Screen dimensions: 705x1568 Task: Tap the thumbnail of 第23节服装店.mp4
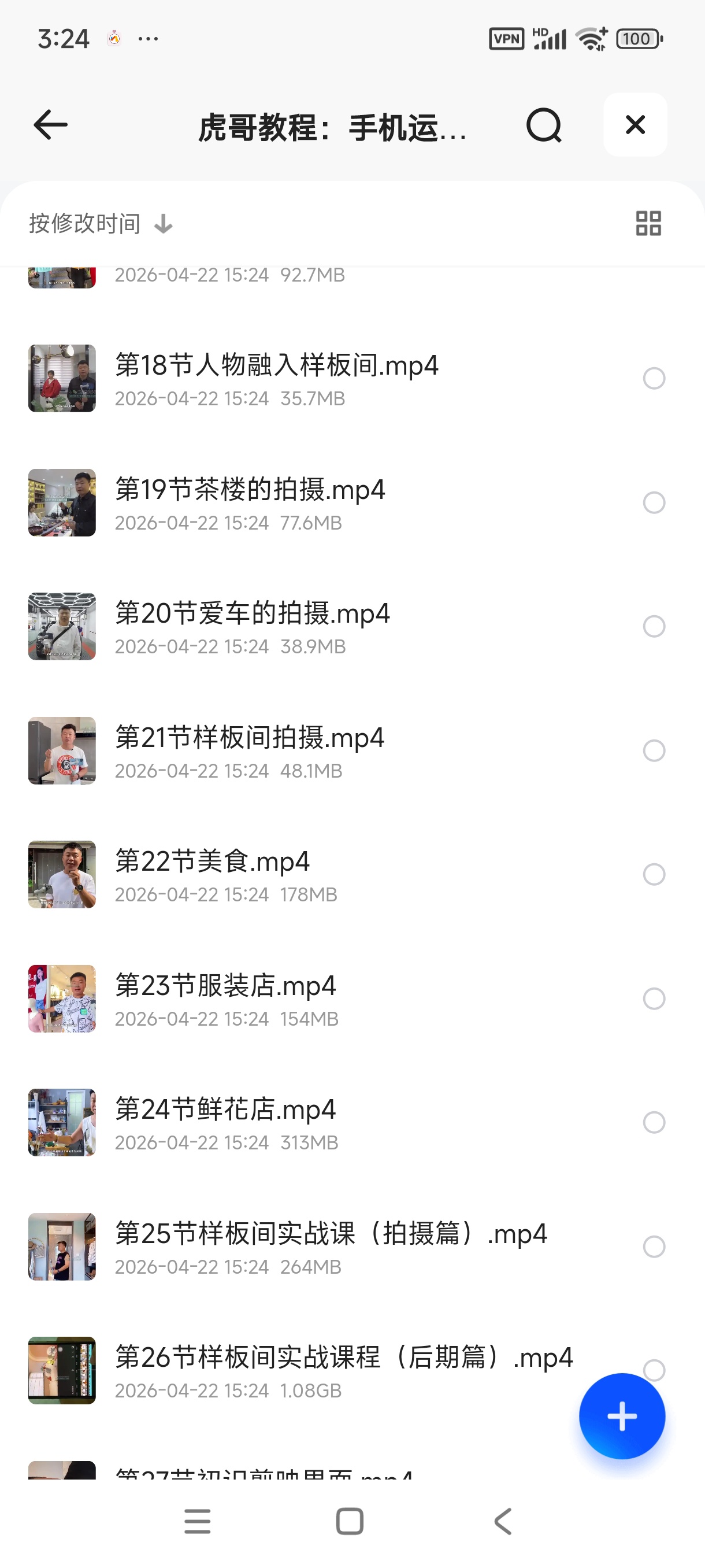[61, 999]
